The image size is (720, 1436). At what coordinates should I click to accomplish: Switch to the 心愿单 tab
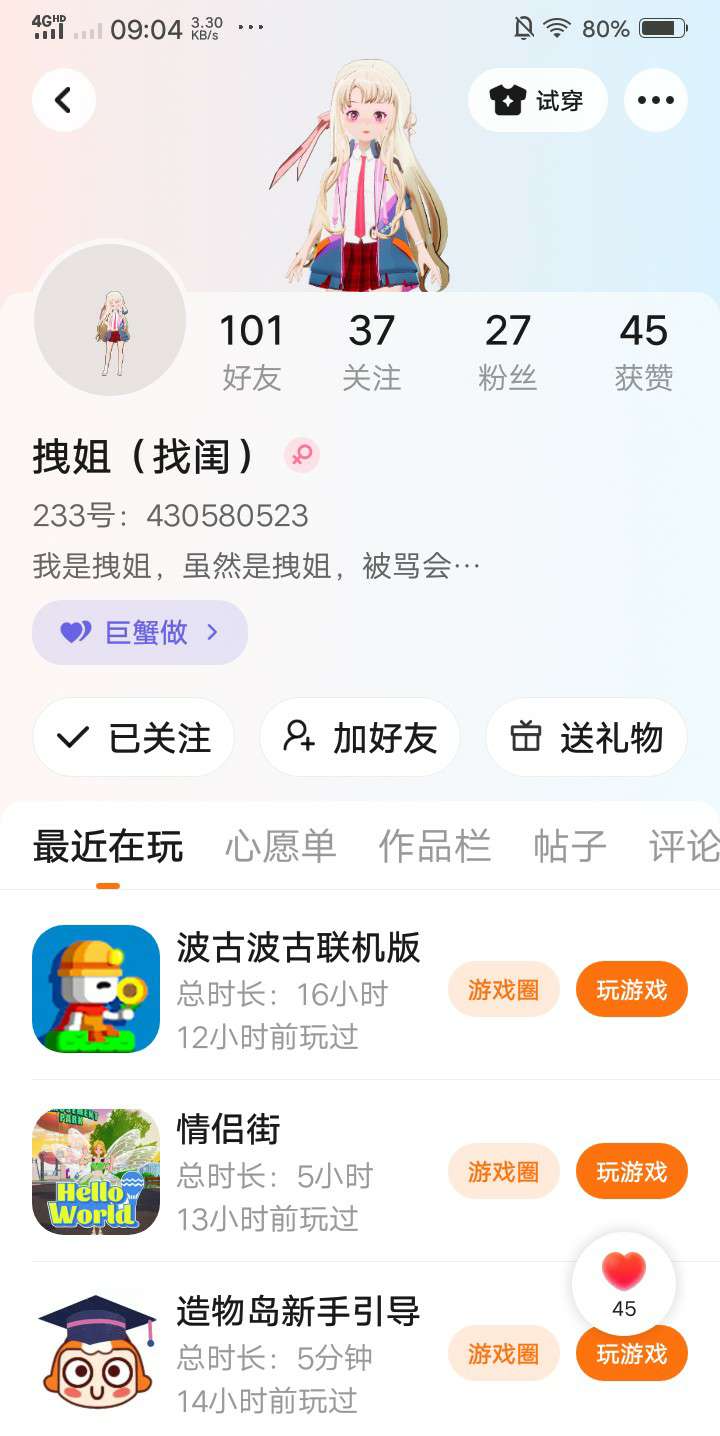click(x=280, y=846)
